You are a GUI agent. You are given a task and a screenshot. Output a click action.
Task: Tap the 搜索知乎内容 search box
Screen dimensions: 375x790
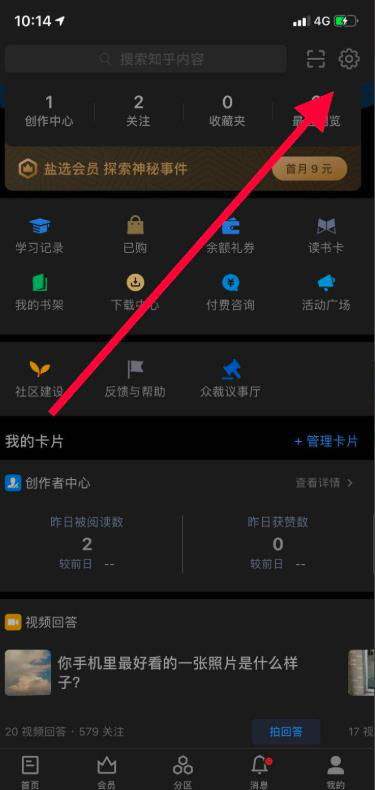click(x=146, y=59)
